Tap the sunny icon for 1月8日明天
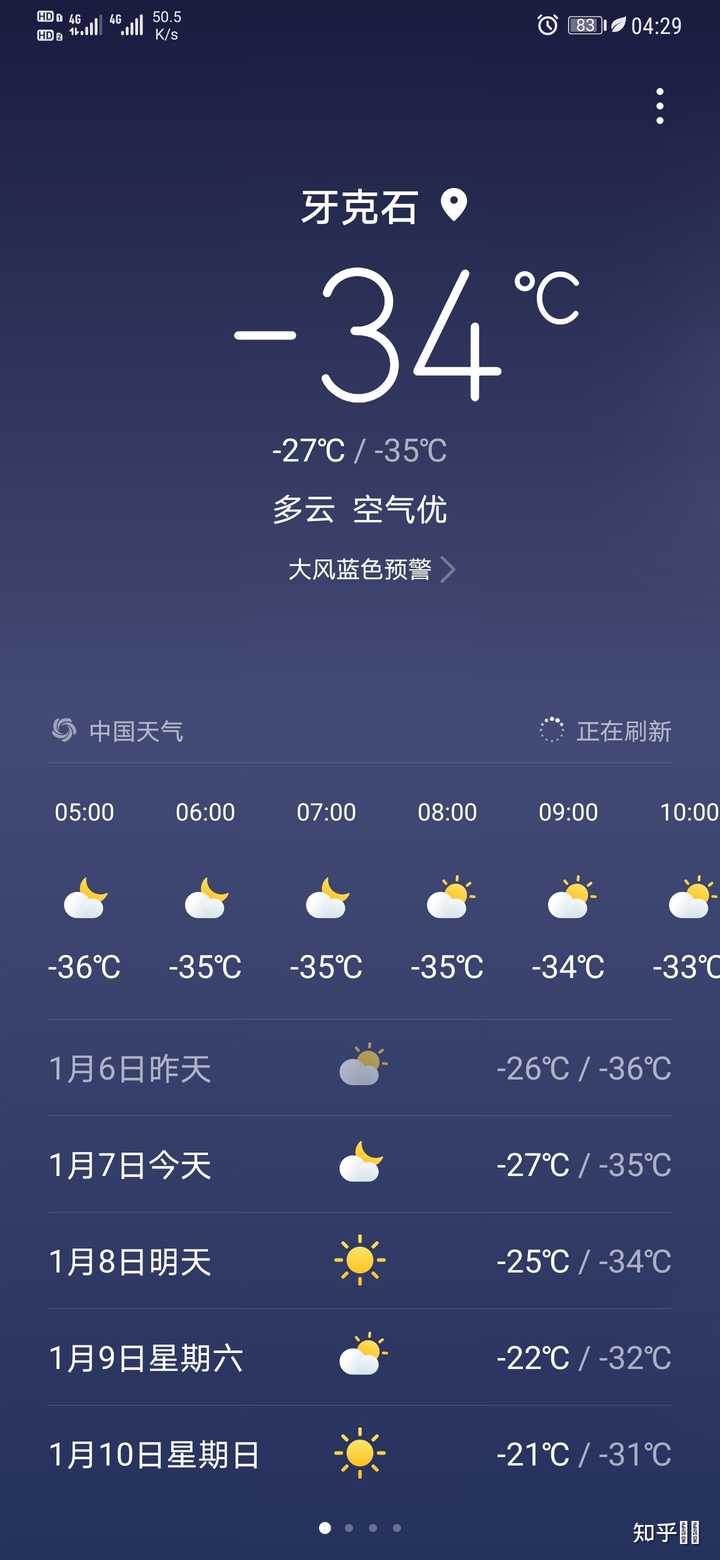This screenshot has width=720, height=1560. pos(361,1261)
